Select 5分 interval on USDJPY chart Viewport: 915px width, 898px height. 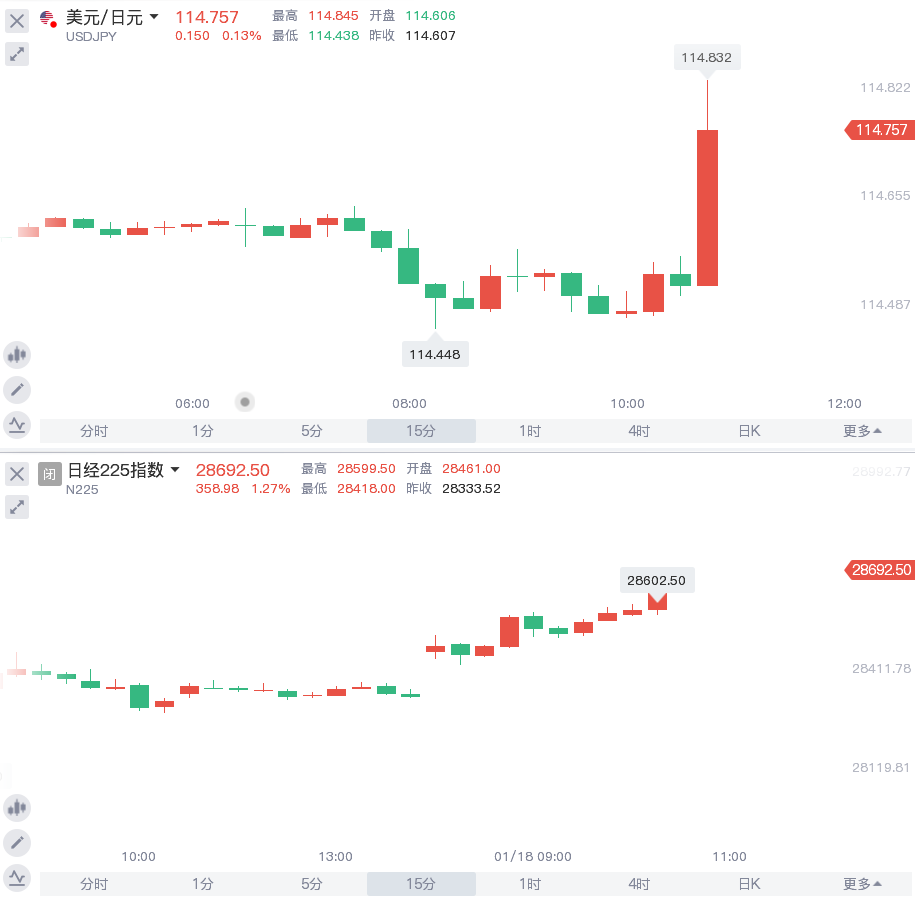(x=312, y=431)
